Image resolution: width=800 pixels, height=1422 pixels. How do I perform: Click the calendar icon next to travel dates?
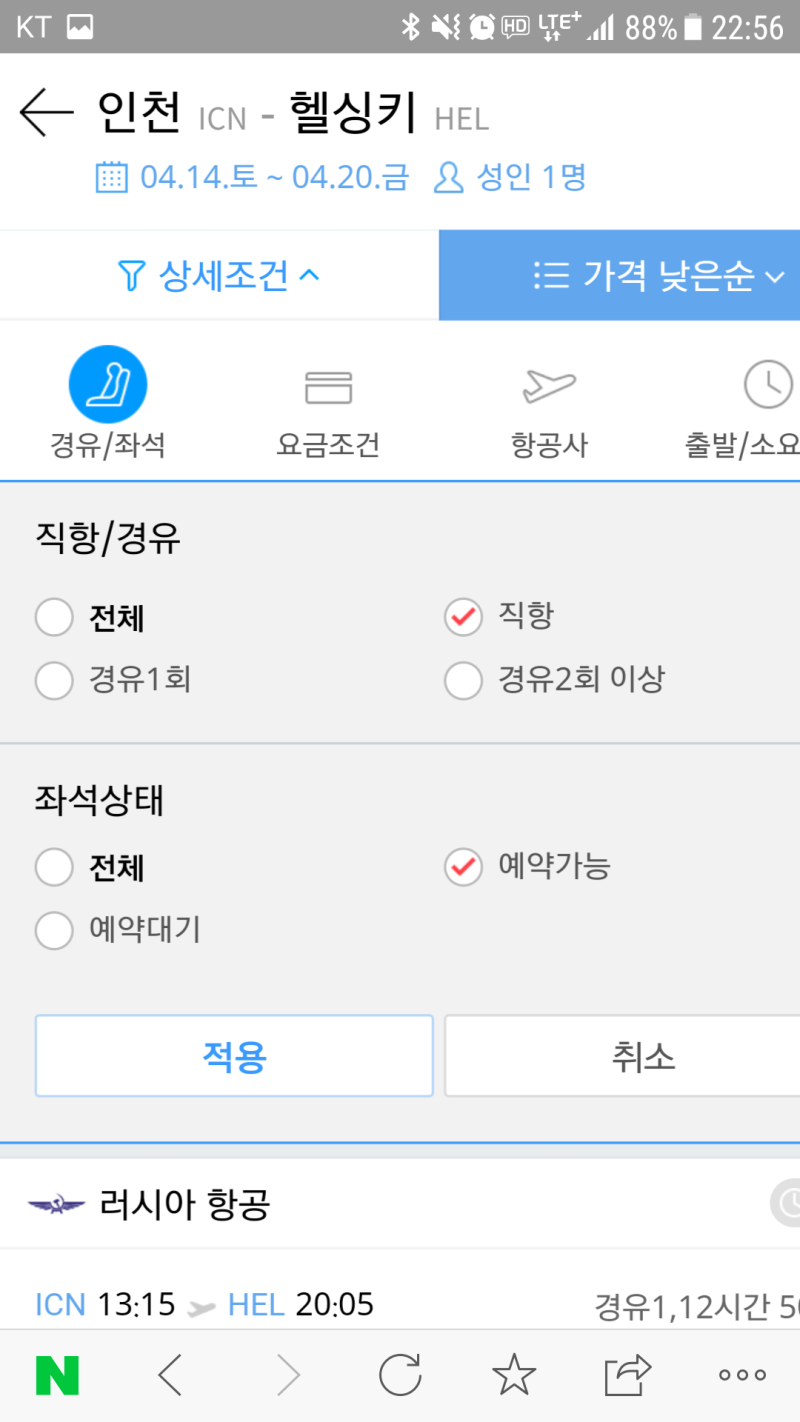[x=113, y=174]
